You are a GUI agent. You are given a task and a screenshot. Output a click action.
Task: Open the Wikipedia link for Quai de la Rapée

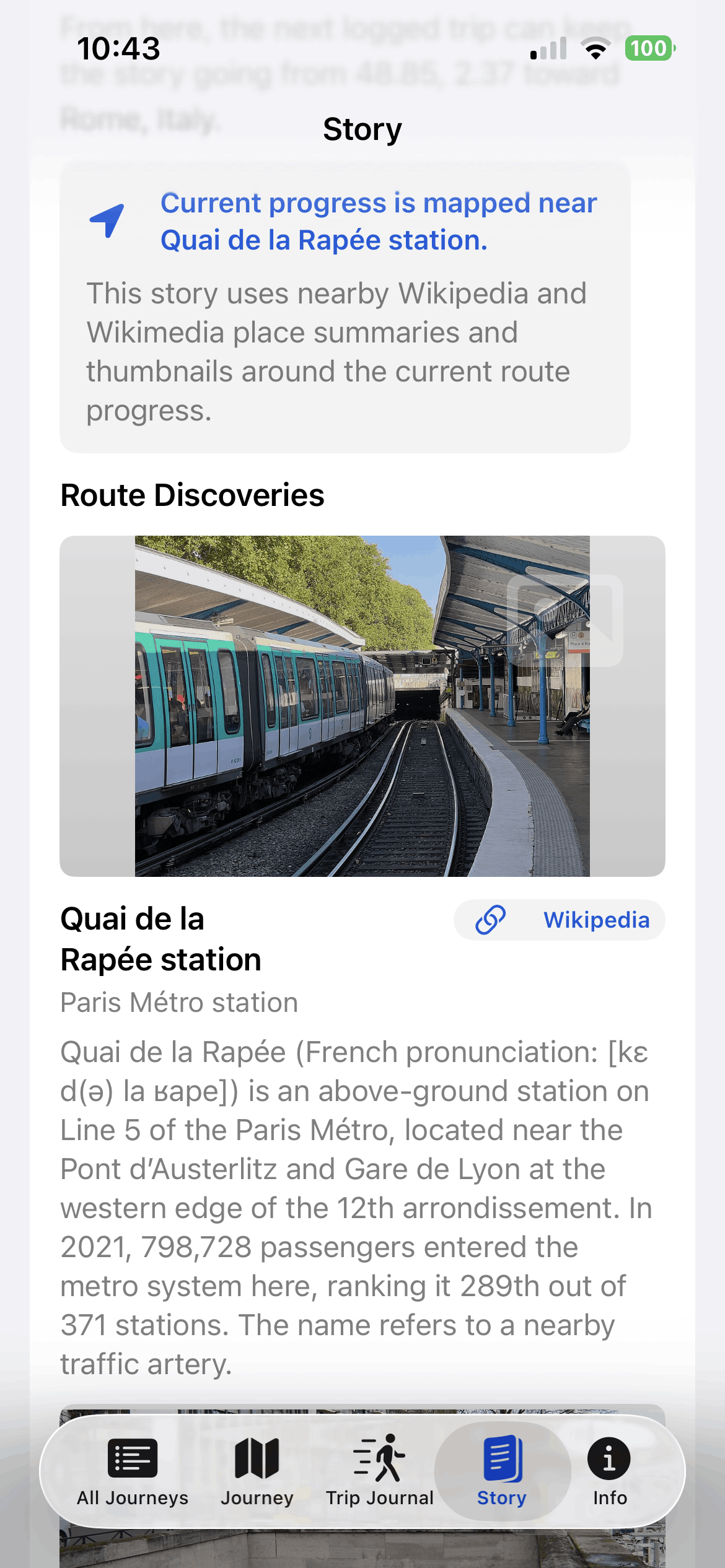tap(559, 920)
